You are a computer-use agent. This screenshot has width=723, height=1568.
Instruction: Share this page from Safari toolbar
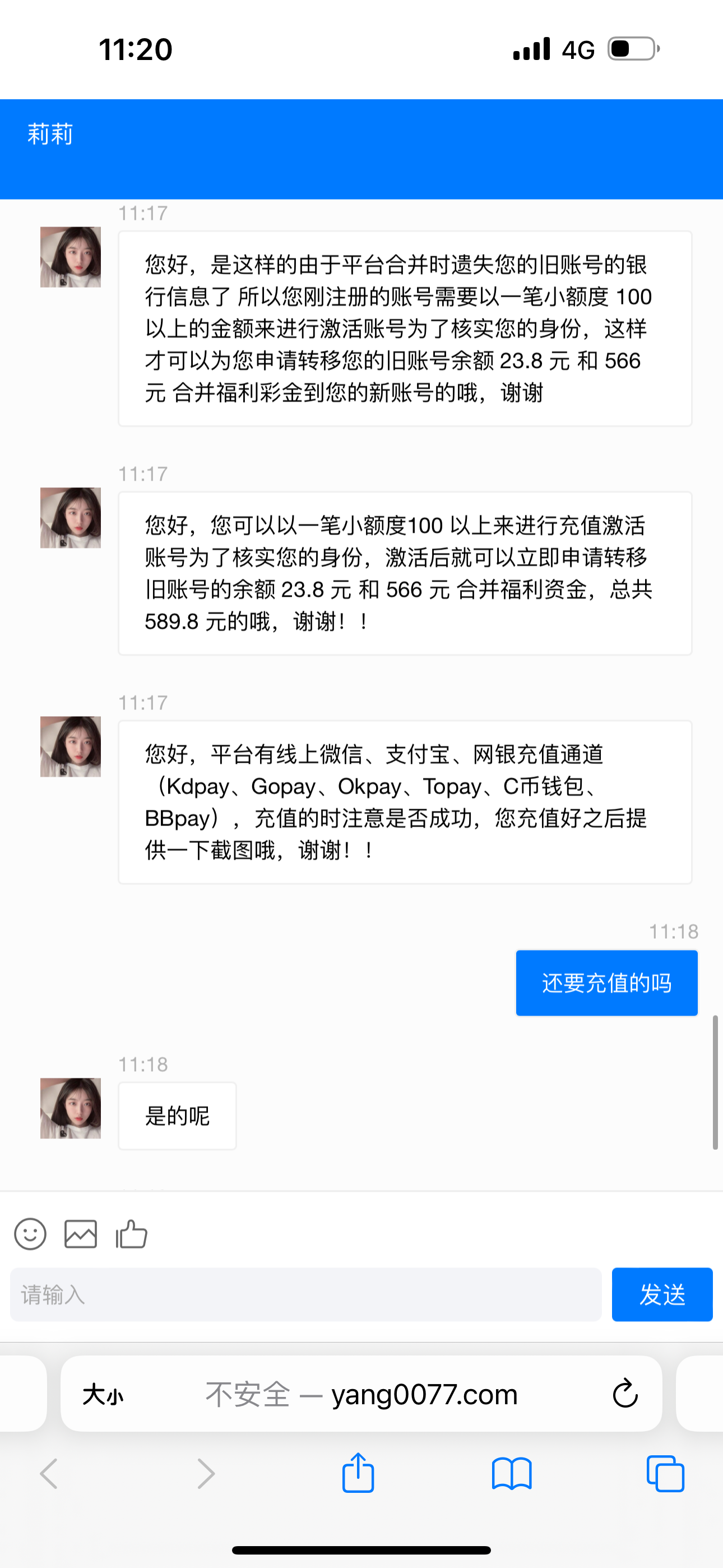[x=358, y=1473]
